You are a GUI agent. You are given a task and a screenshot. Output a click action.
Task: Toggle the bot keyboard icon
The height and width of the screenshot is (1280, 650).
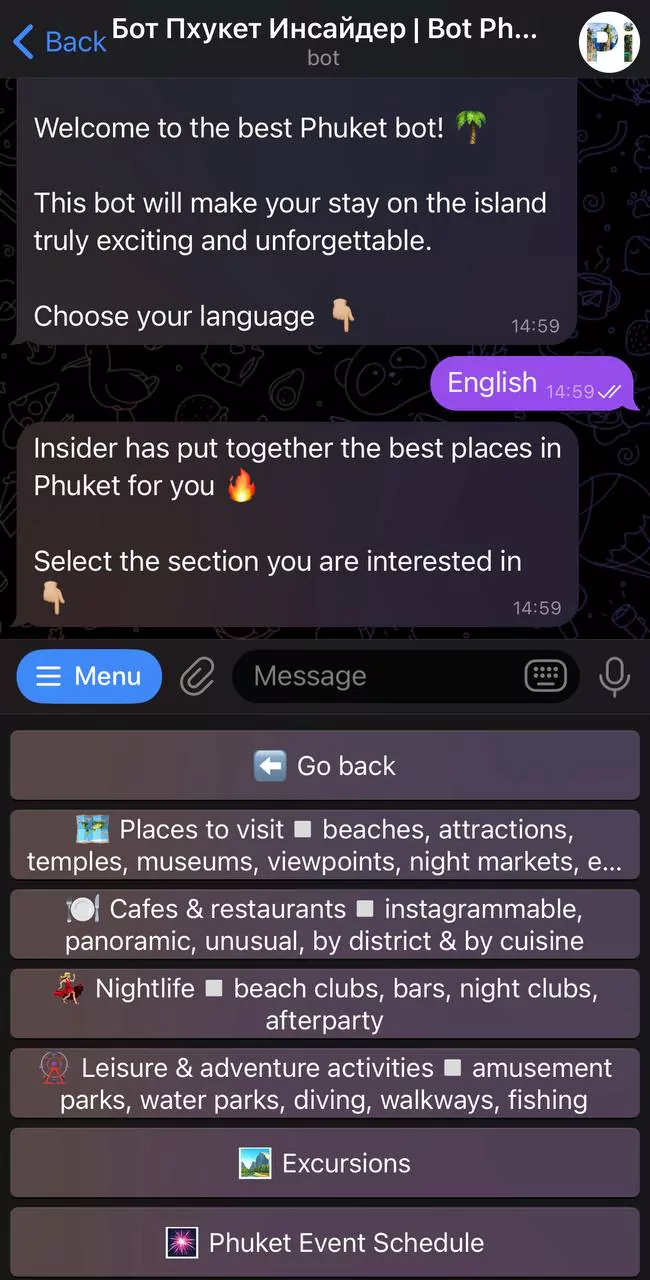point(545,677)
